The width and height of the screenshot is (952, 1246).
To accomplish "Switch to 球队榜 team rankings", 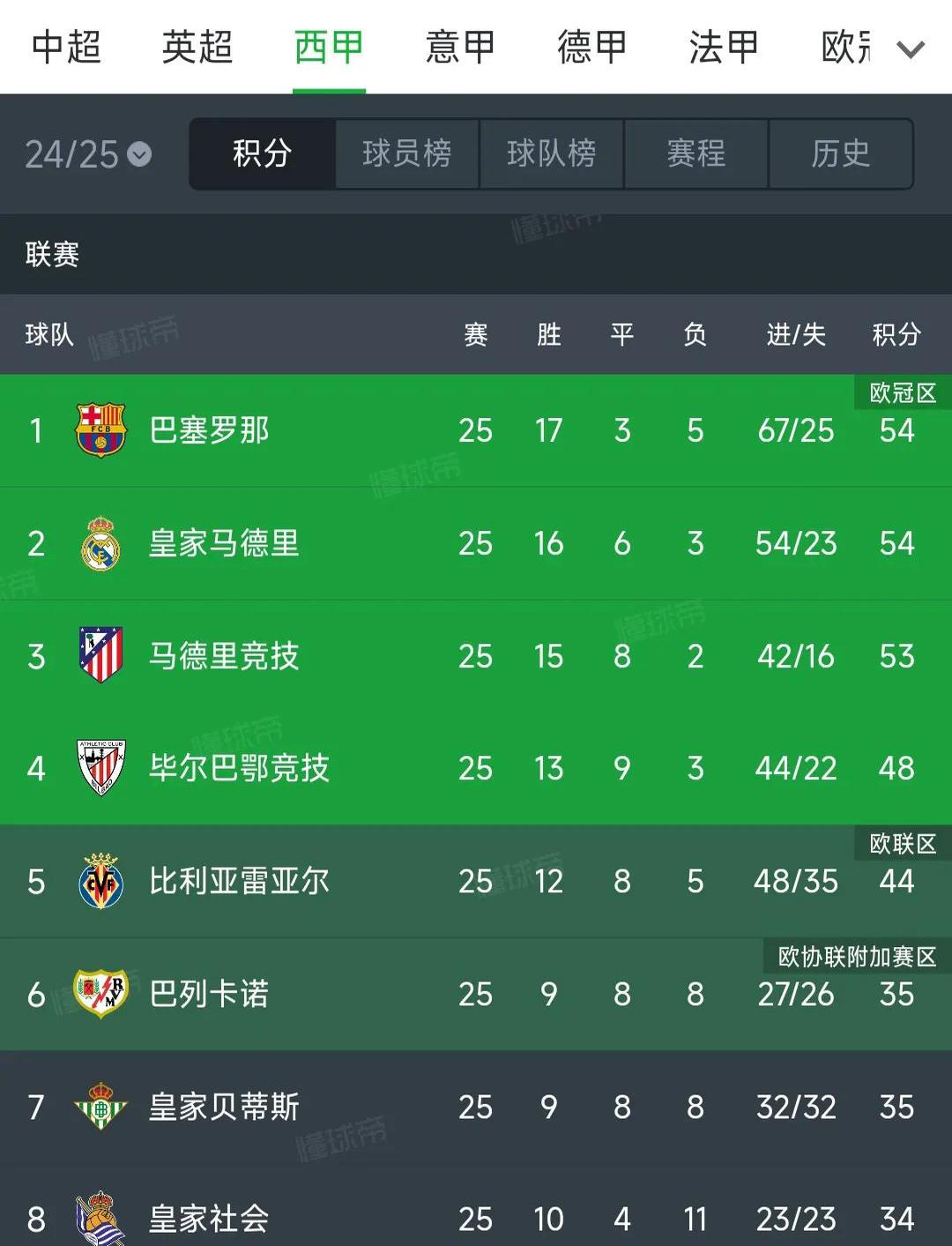I will pos(551,154).
